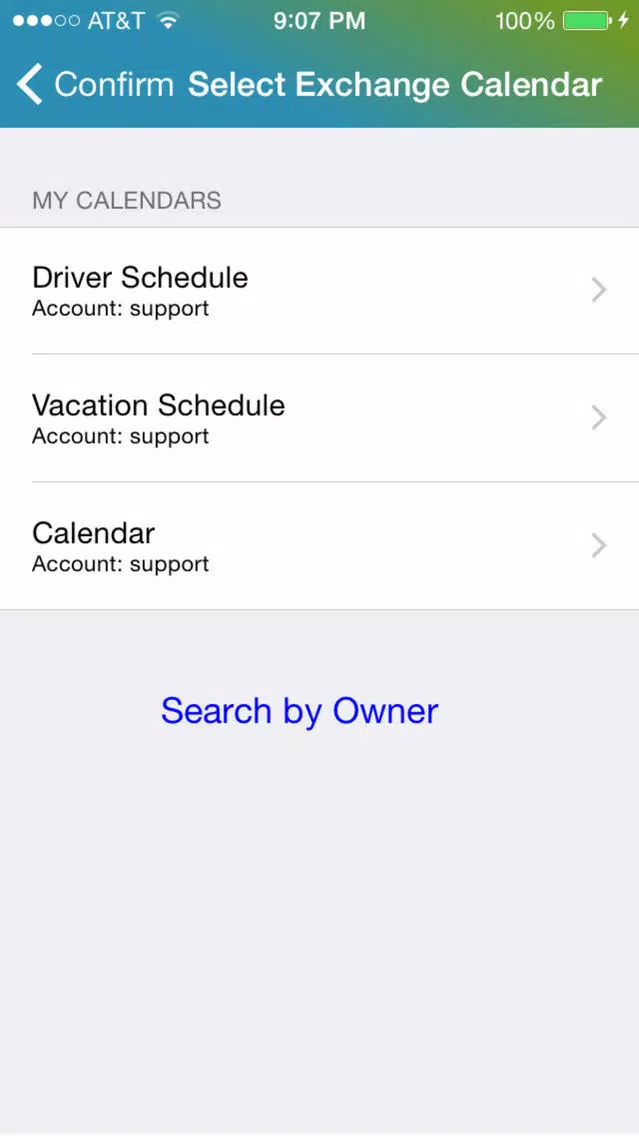
Task: Go back to the Confirm screen
Action: (96, 84)
